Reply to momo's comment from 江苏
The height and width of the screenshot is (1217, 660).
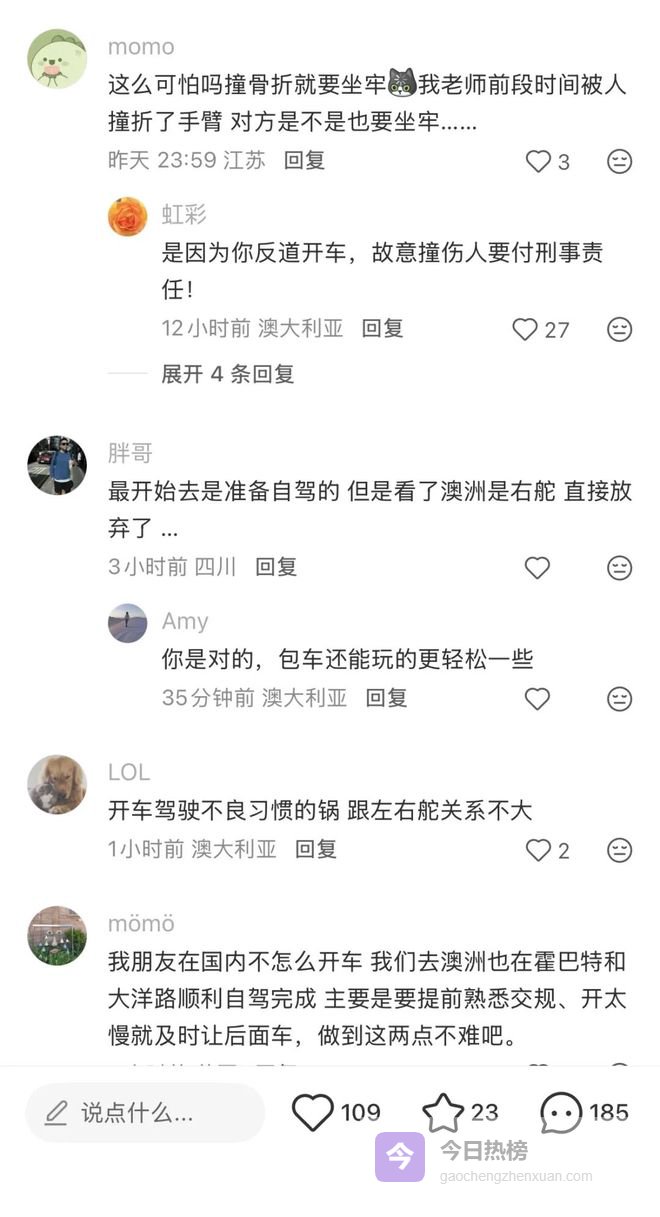click(x=304, y=160)
